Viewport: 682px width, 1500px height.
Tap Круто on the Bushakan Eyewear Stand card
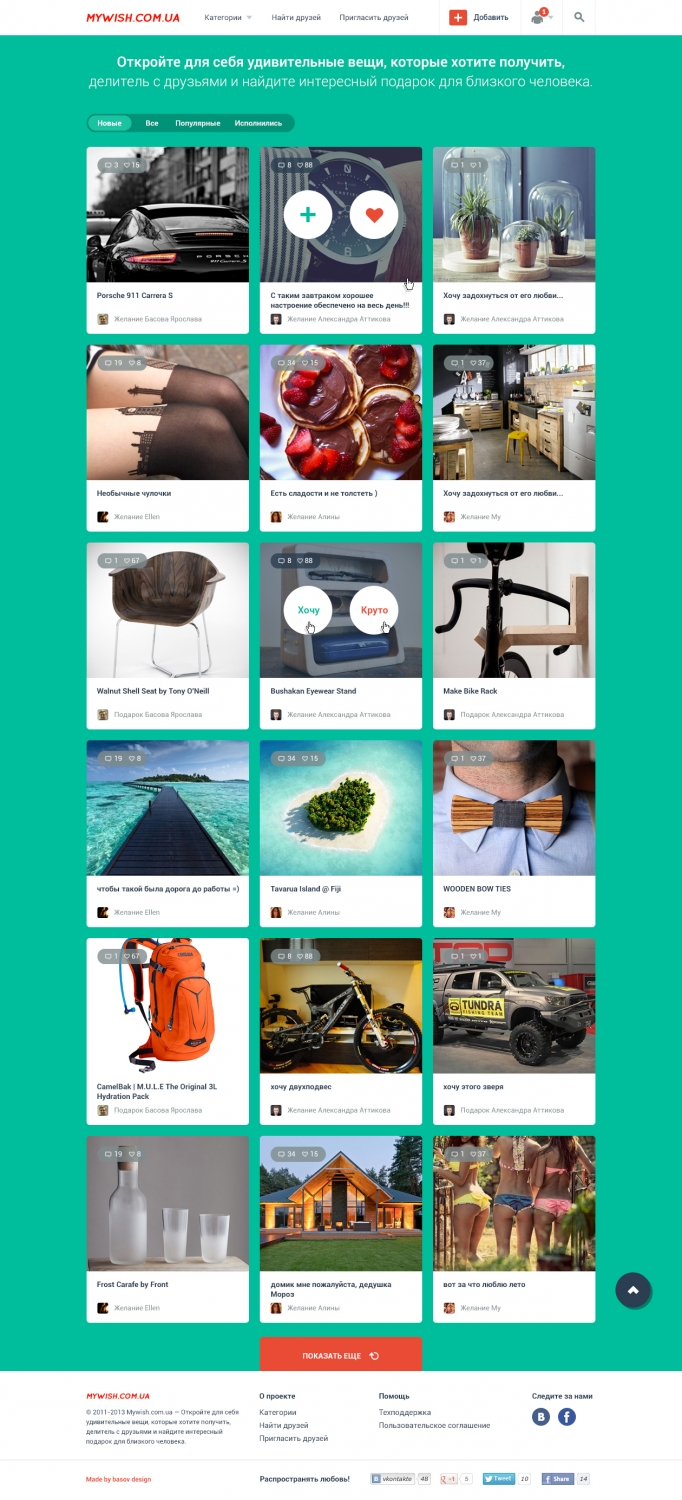click(374, 610)
